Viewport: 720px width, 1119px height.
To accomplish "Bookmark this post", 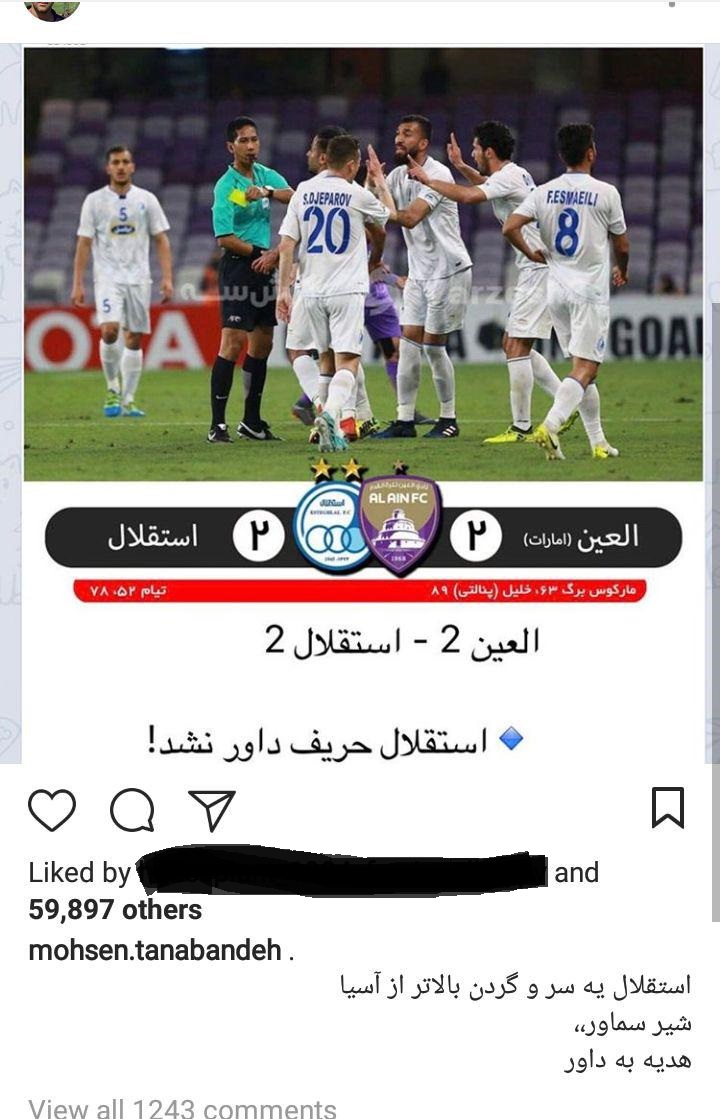I will [x=668, y=808].
